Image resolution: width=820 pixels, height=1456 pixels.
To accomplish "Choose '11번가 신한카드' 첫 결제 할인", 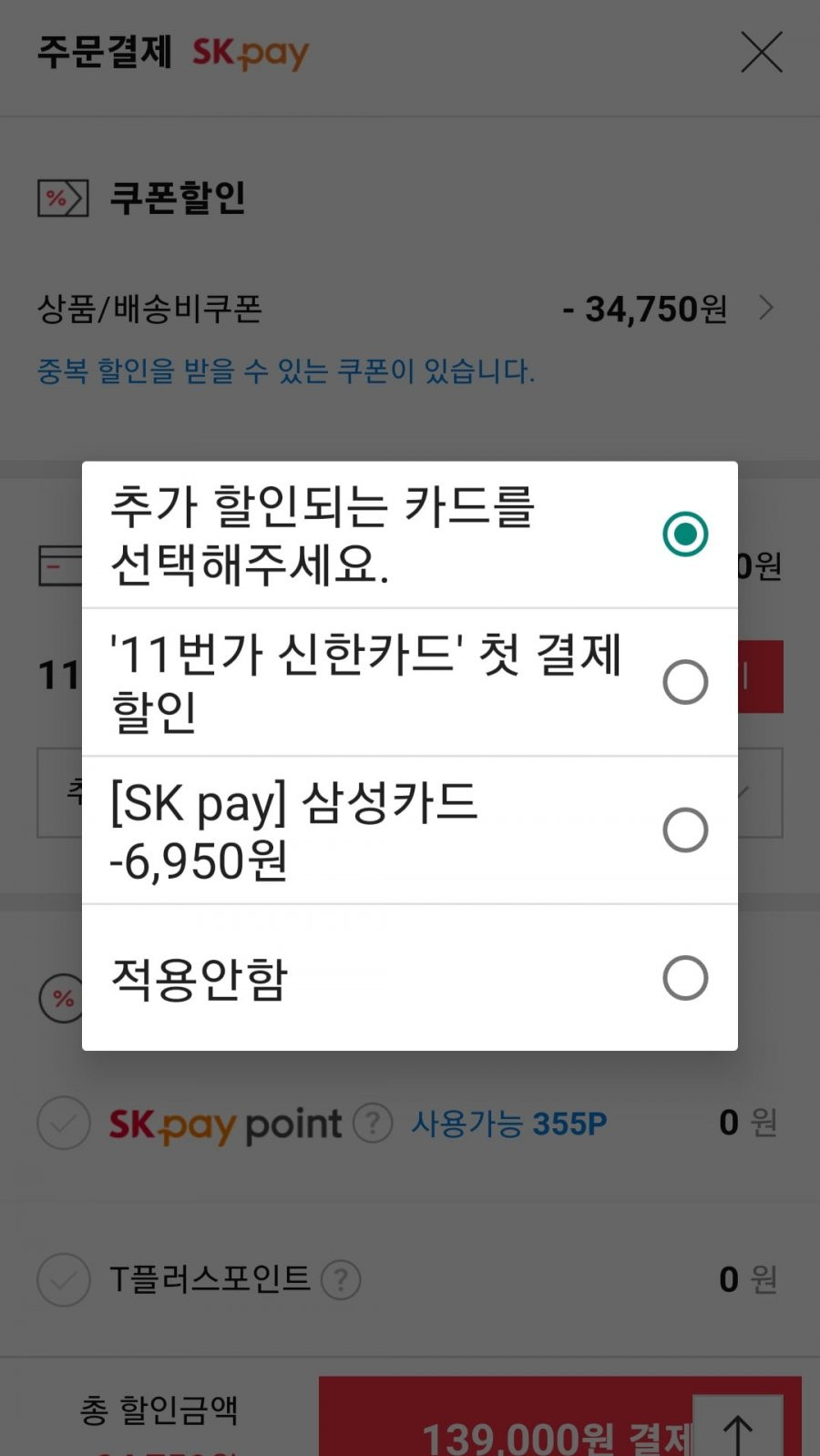I will pyautogui.click(x=410, y=682).
